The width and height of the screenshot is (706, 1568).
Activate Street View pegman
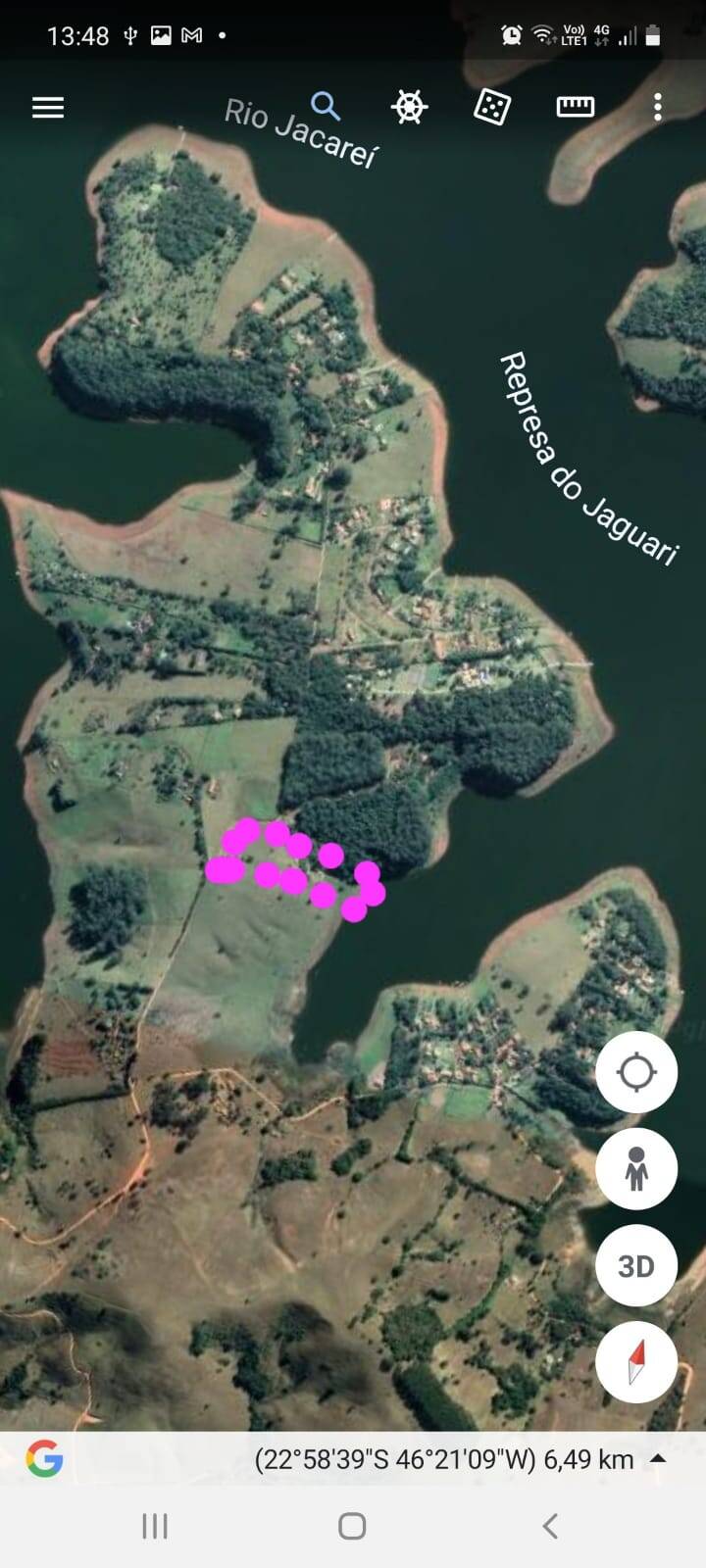636,1168
